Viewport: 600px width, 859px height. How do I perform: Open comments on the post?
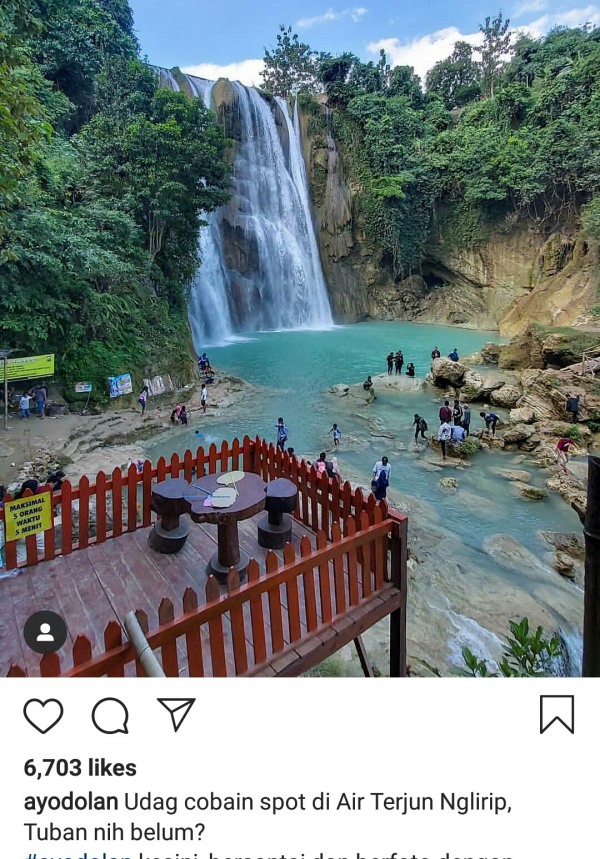point(110,715)
